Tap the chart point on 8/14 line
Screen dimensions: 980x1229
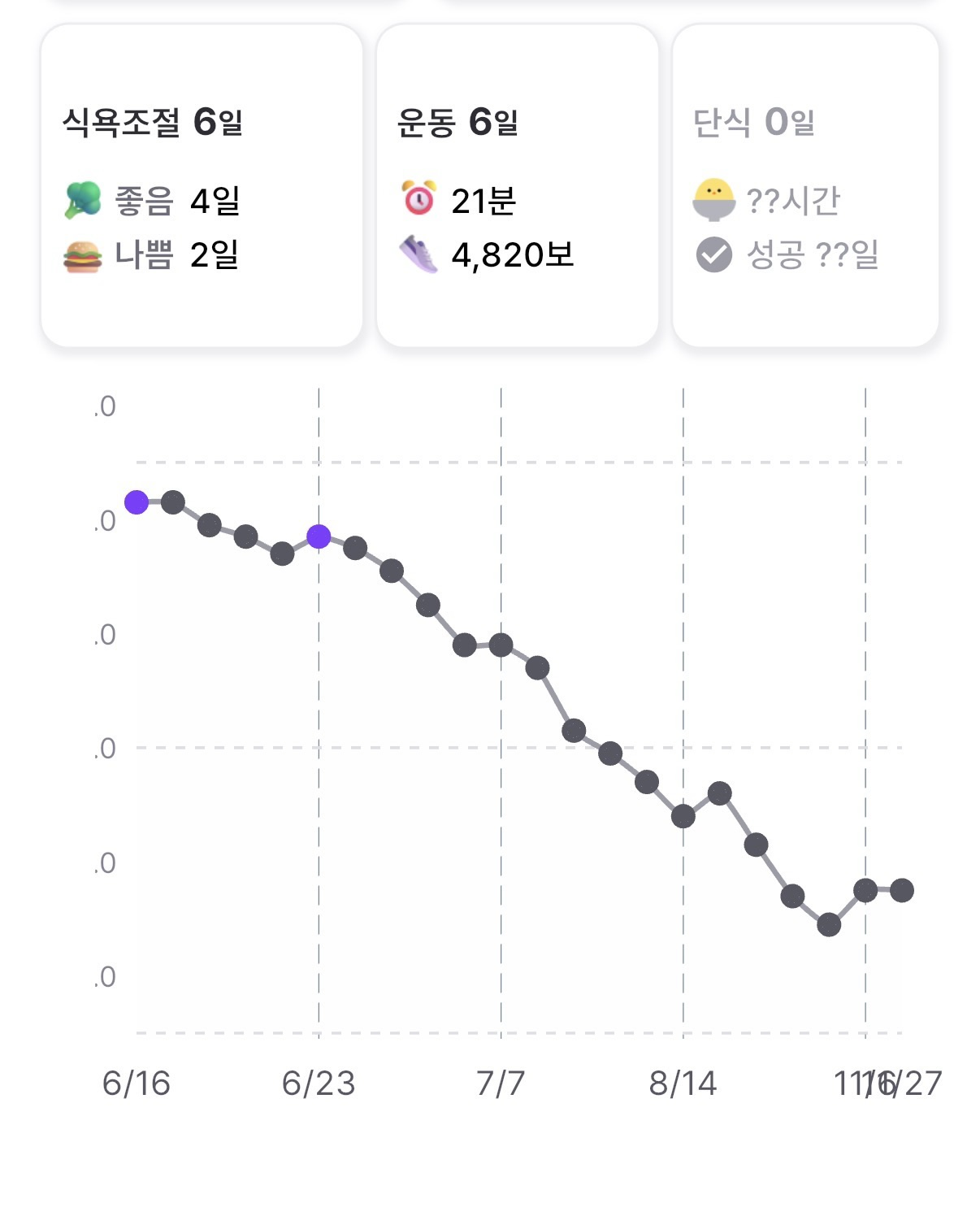pos(683,816)
